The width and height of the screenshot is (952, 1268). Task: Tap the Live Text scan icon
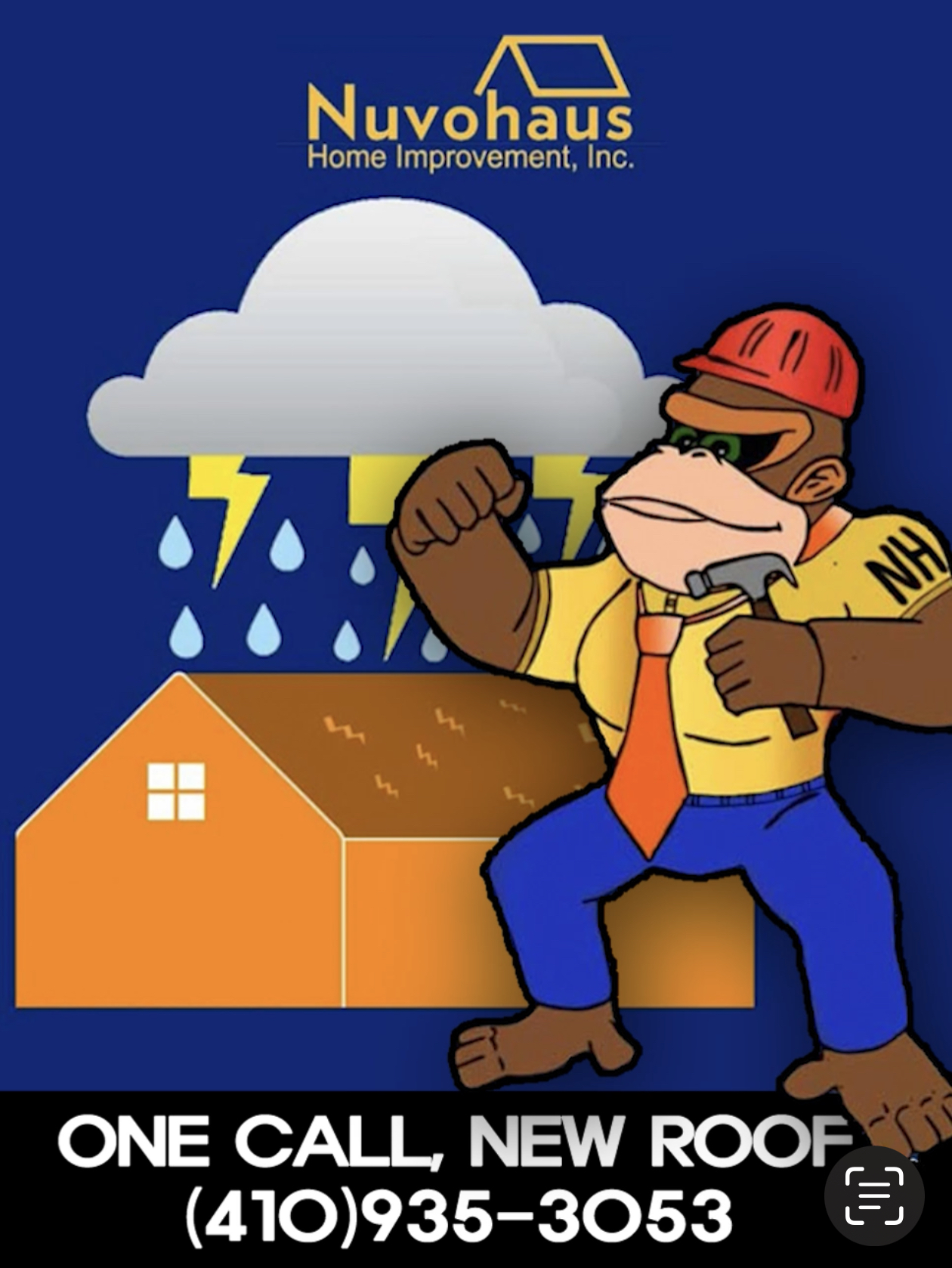point(874,1195)
